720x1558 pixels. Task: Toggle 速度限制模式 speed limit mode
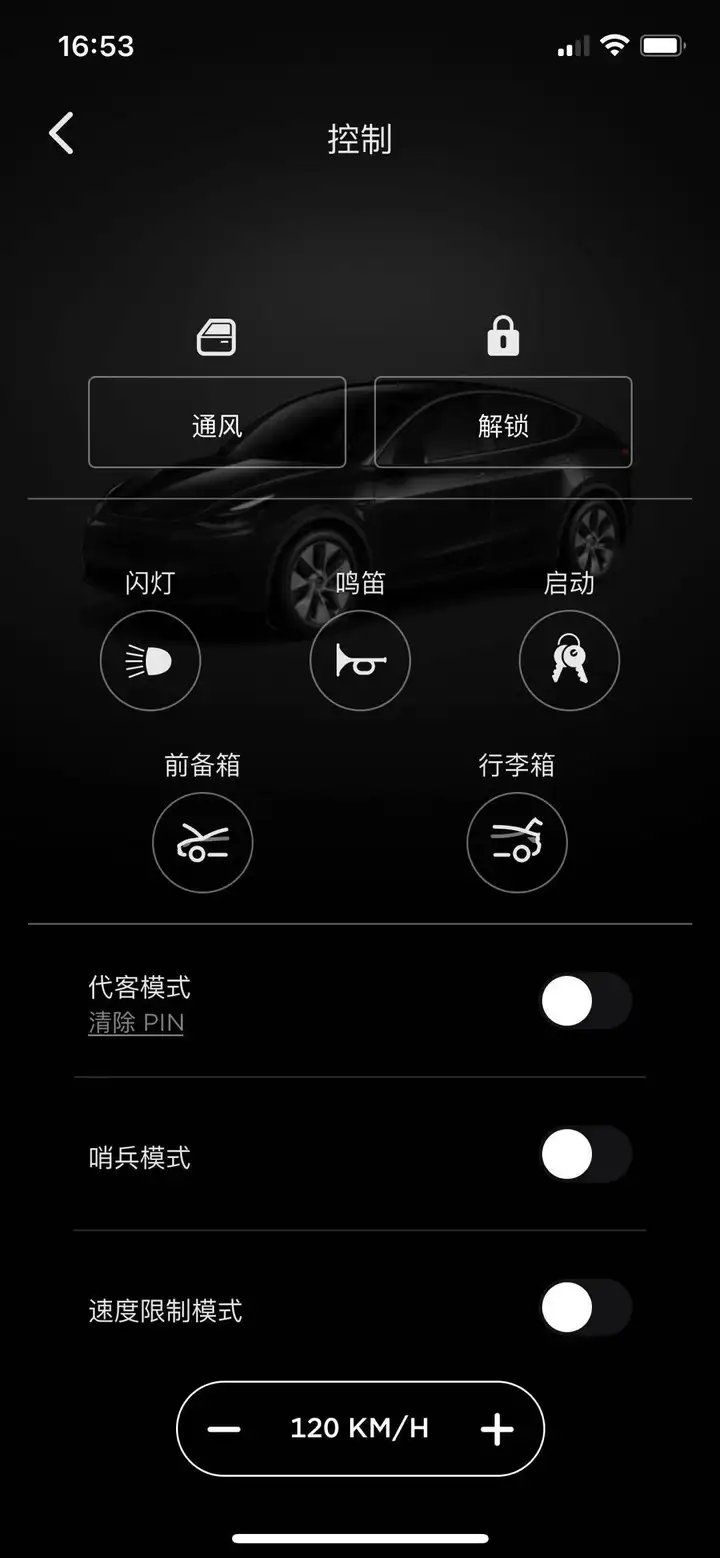pyautogui.click(x=585, y=1308)
